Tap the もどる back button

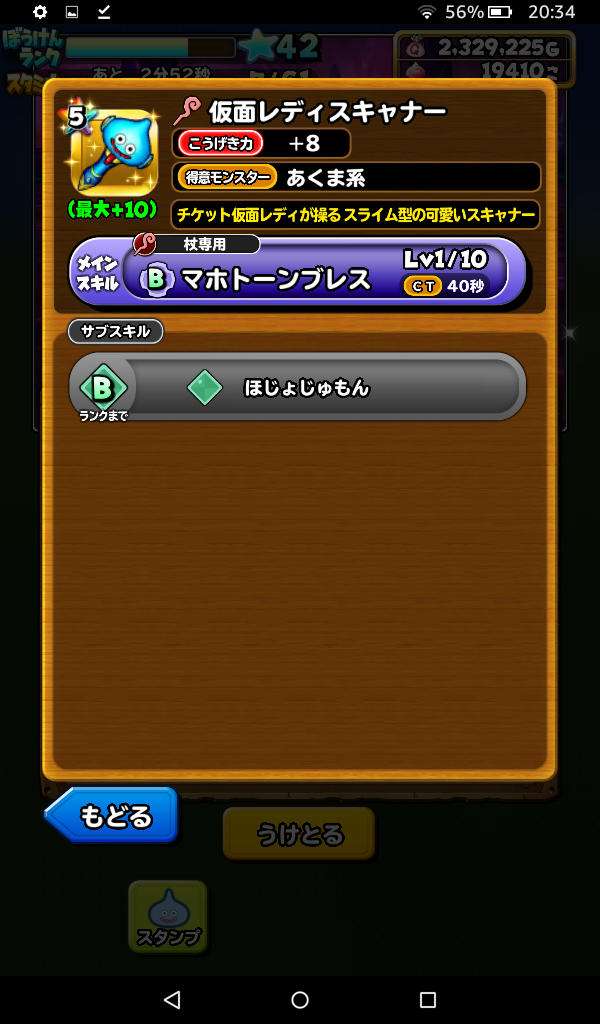click(112, 815)
